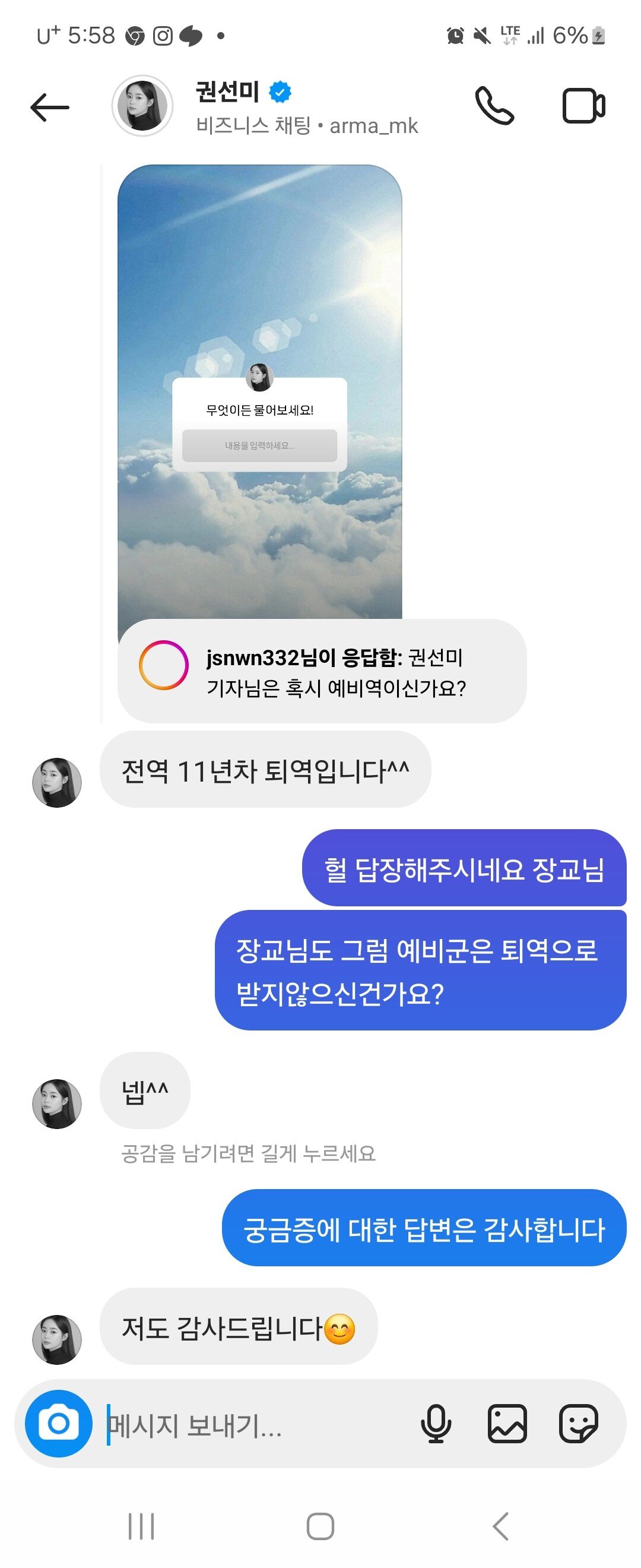
Task: Attach a photo from the gallery
Action: tap(507, 1424)
